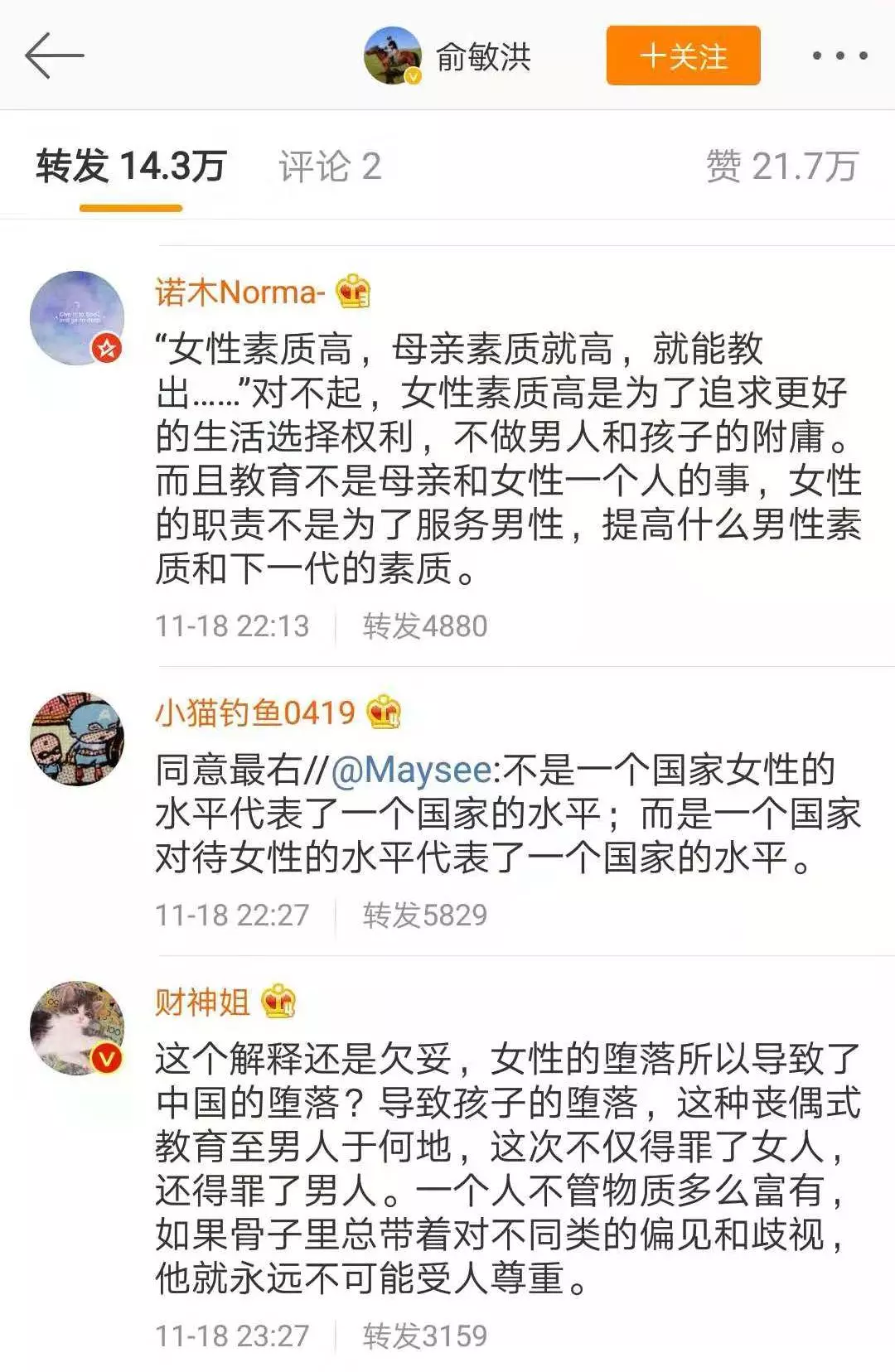Open the username link 财神姐

click(x=203, y=1002)
